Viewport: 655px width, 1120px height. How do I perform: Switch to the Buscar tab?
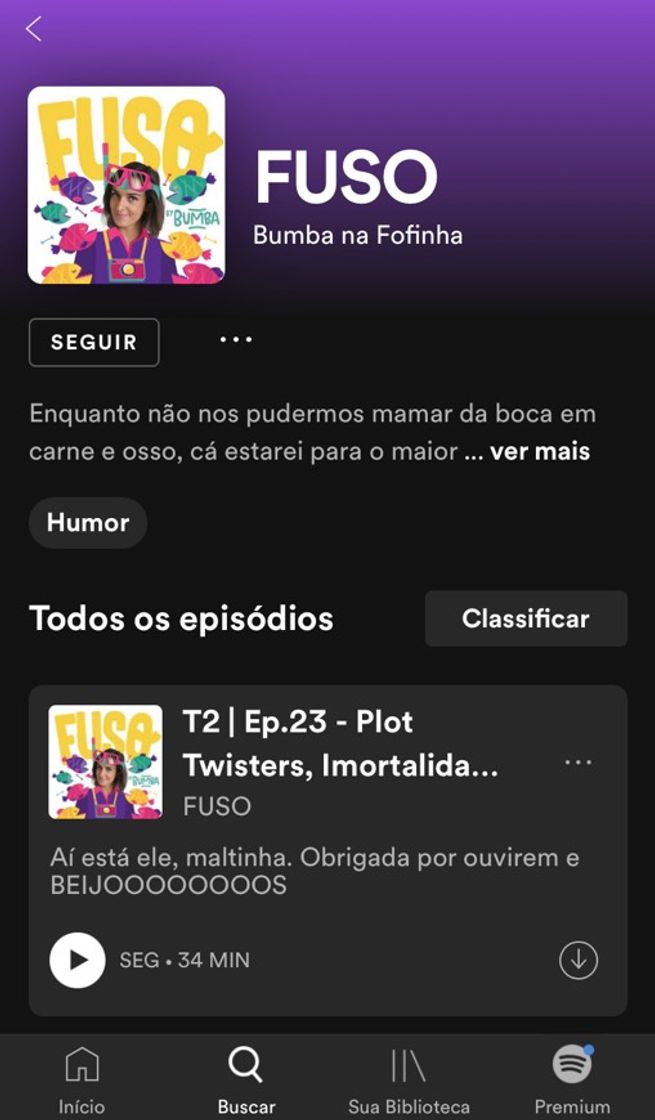(x=246, y=1078)
